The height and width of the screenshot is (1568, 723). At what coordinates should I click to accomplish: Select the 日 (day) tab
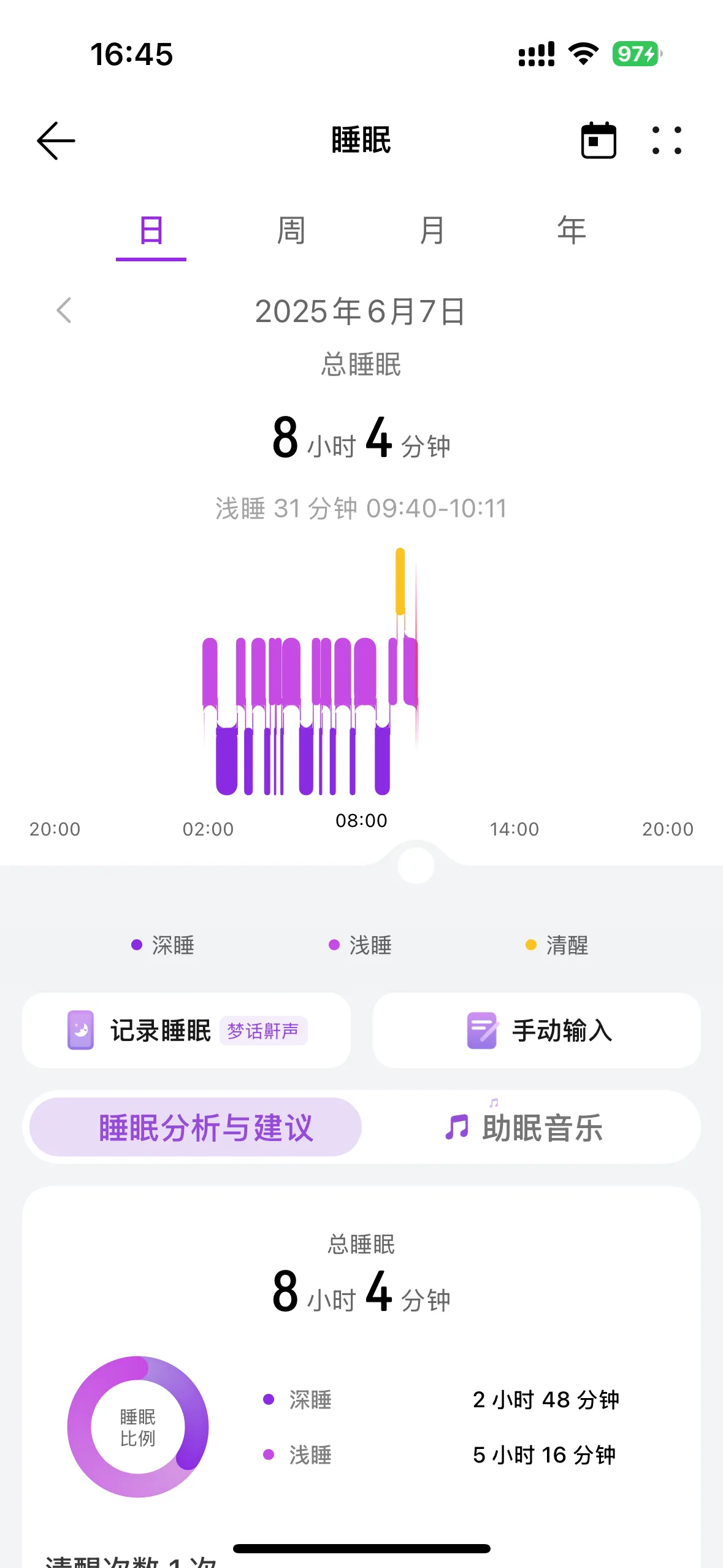(x=151, y=231)
